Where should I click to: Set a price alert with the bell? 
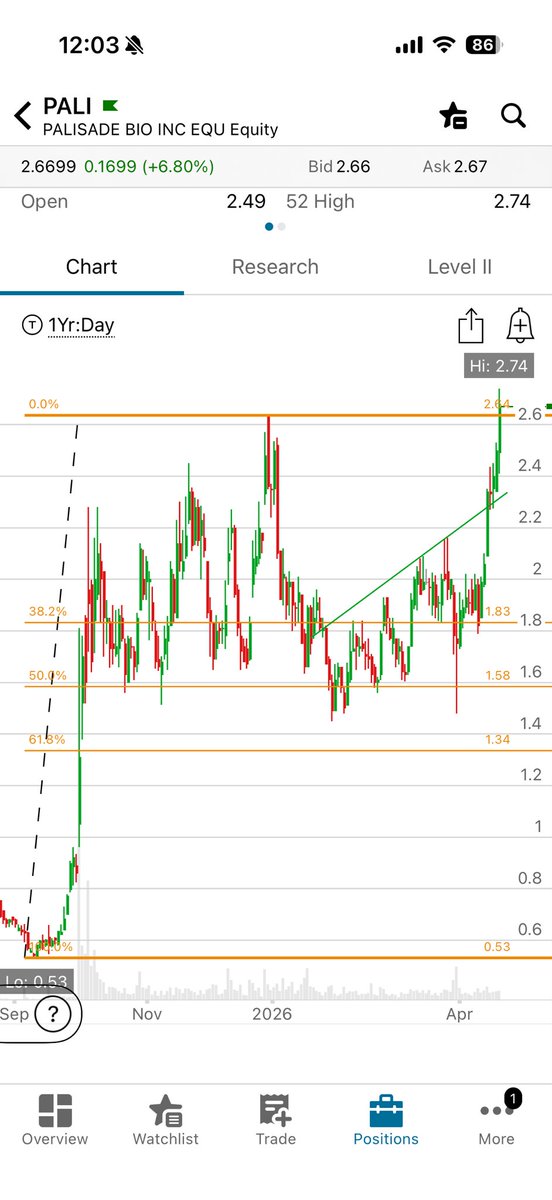[x=520, y=325]
